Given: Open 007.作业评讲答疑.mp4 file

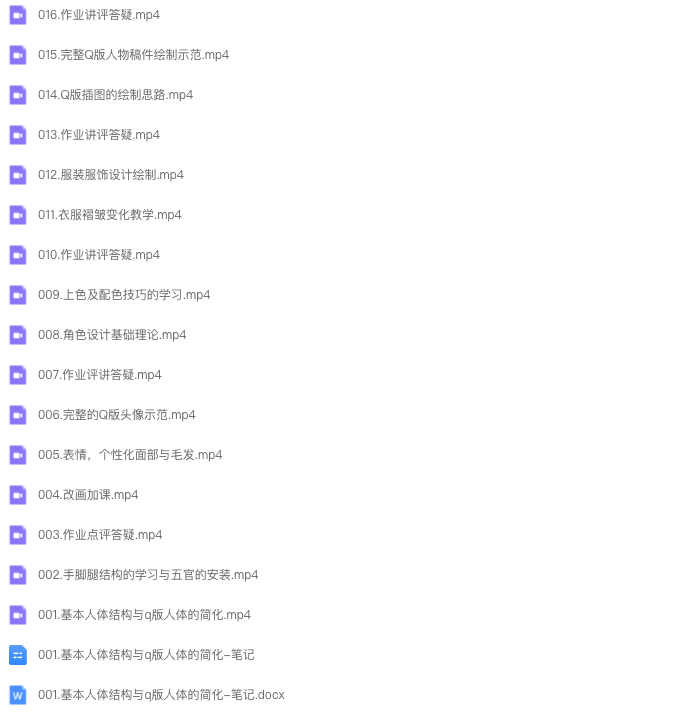Looking at the screenshot, I should tap(100, 375).
